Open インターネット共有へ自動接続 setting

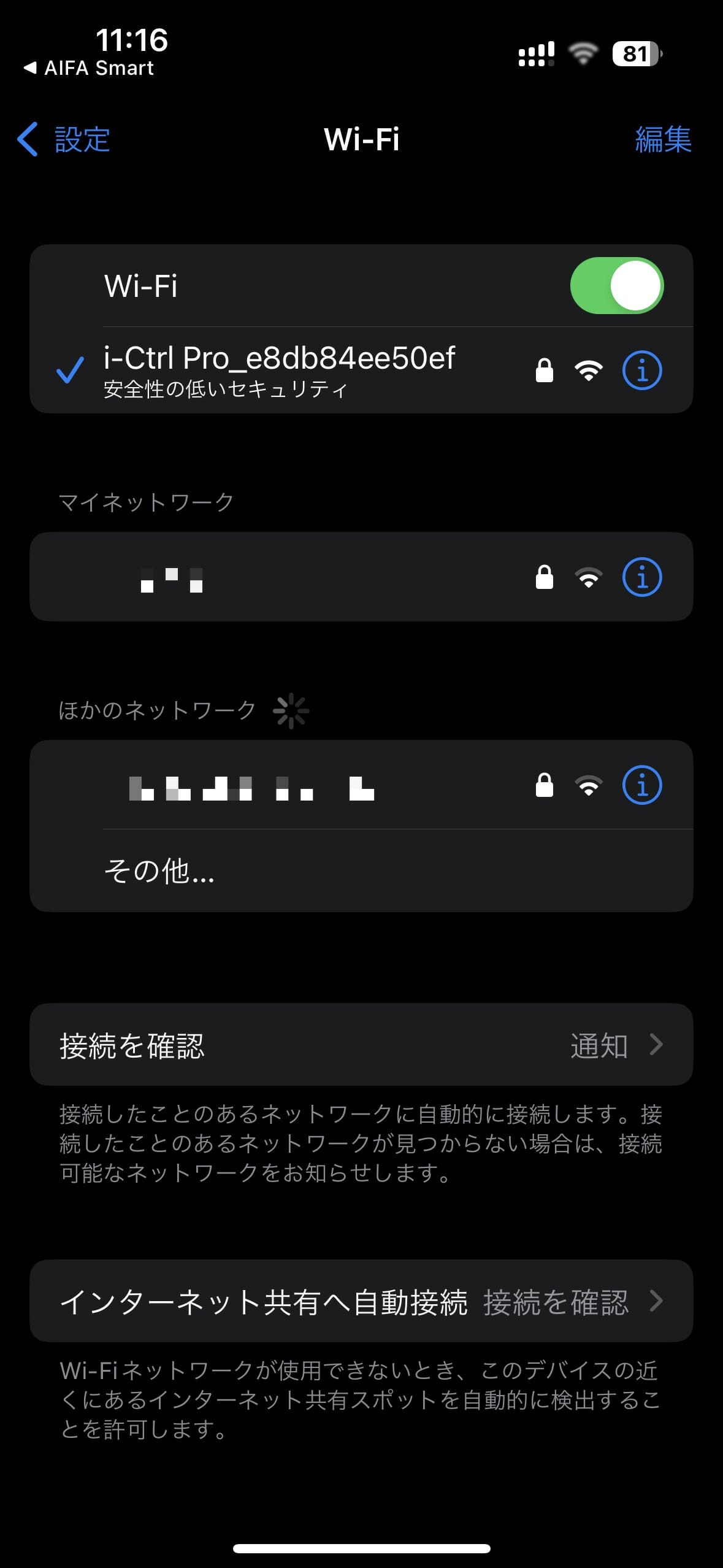(361, 1301)
